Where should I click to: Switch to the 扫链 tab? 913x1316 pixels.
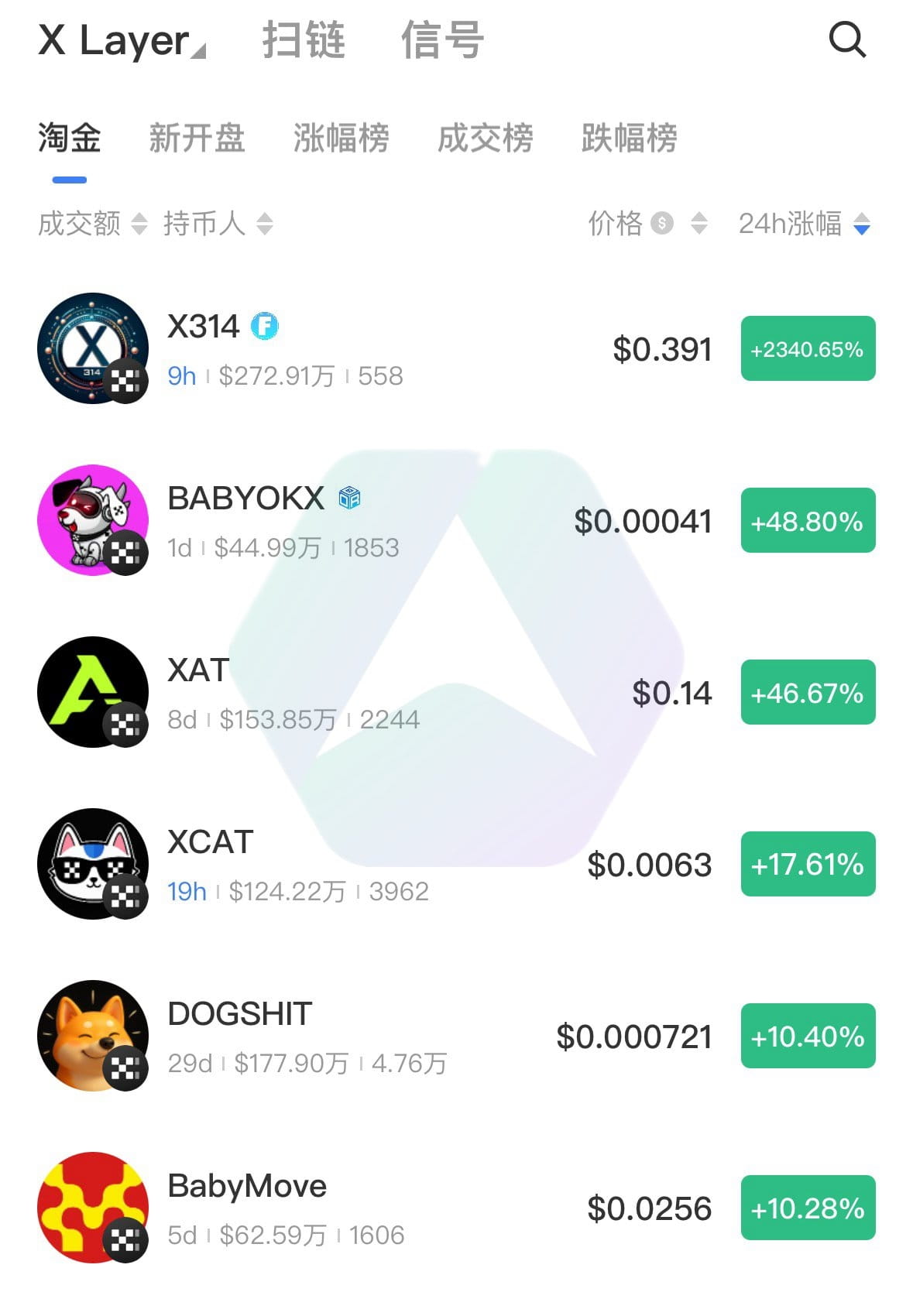point(303,40)
